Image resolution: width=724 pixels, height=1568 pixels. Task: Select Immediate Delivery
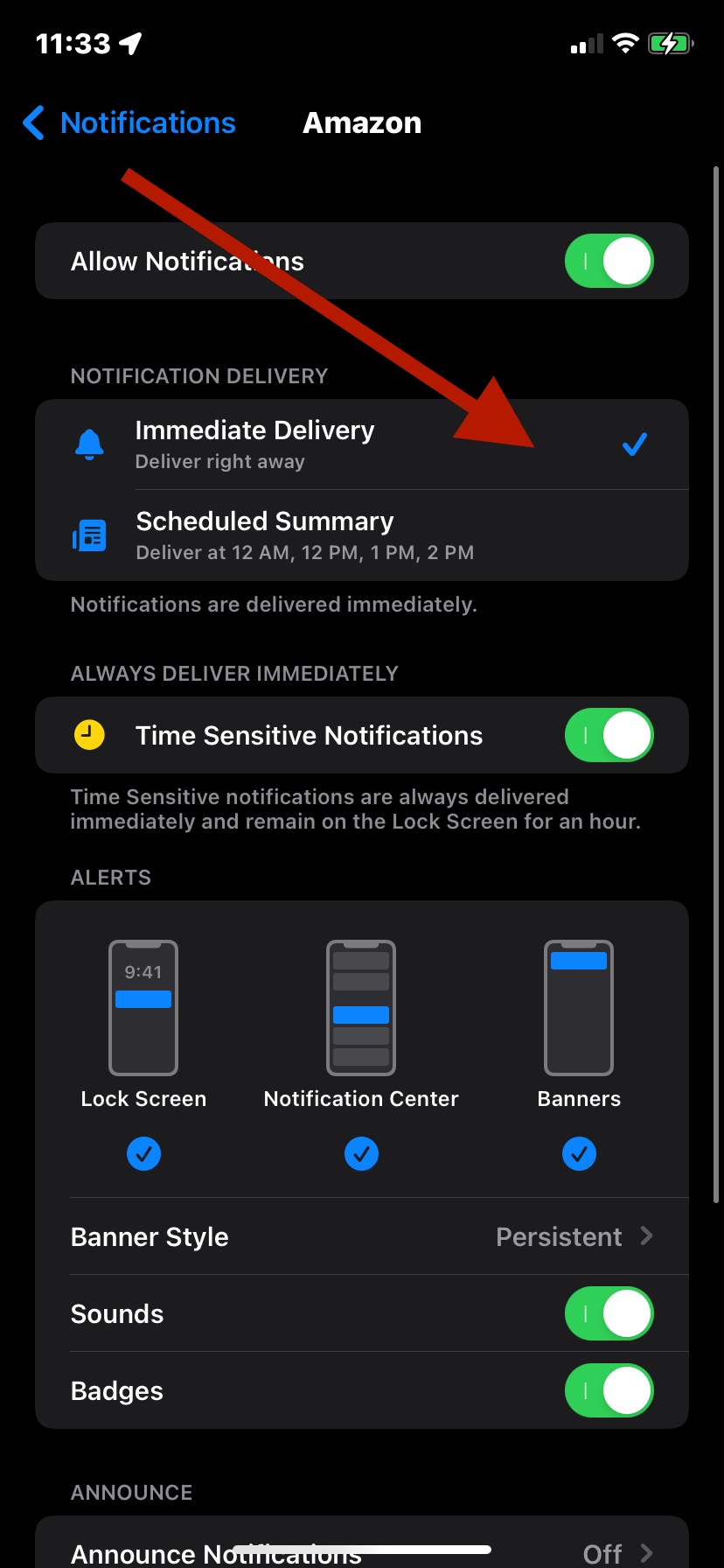pyautogui.click(x=362, y=444)
